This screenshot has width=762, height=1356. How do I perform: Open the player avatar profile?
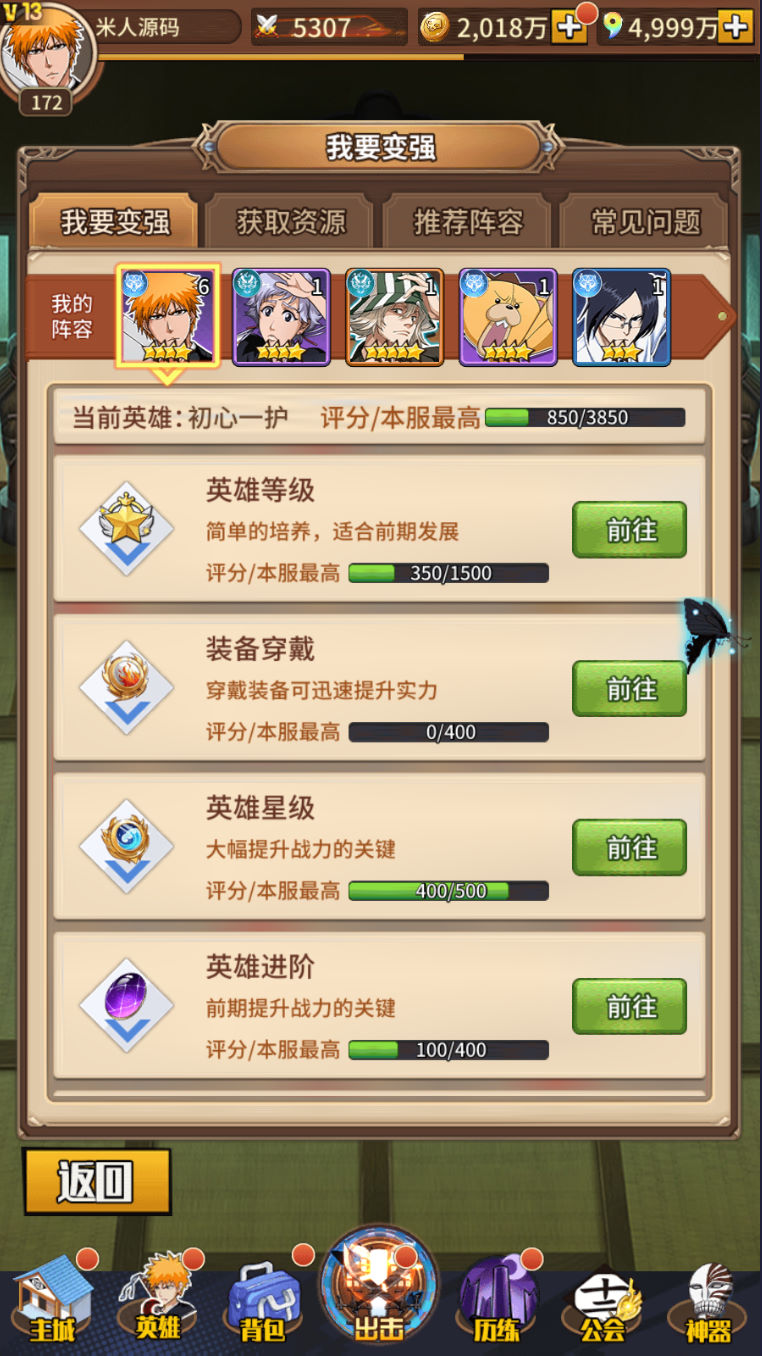[48, 52]
